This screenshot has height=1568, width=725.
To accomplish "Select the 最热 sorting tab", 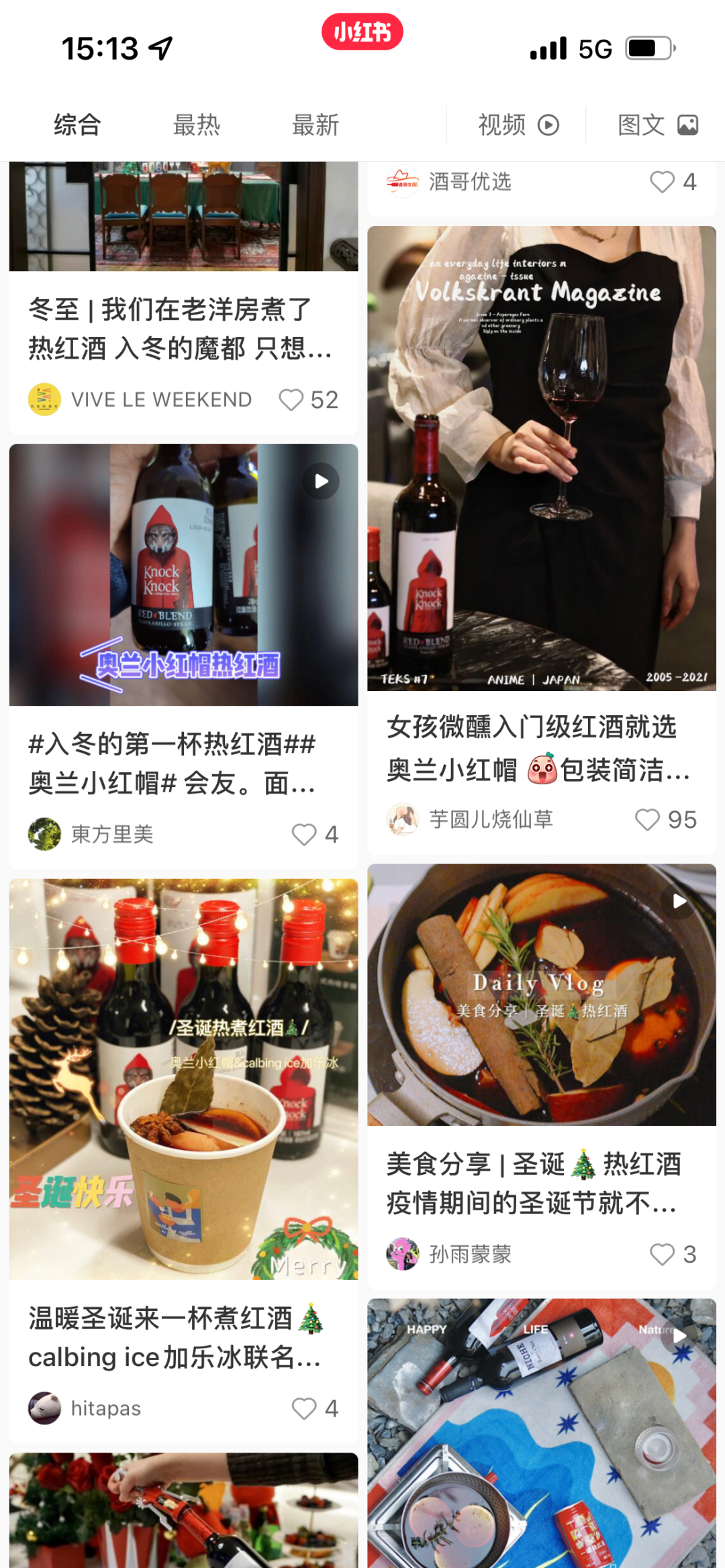I will [x=196, y=125].
